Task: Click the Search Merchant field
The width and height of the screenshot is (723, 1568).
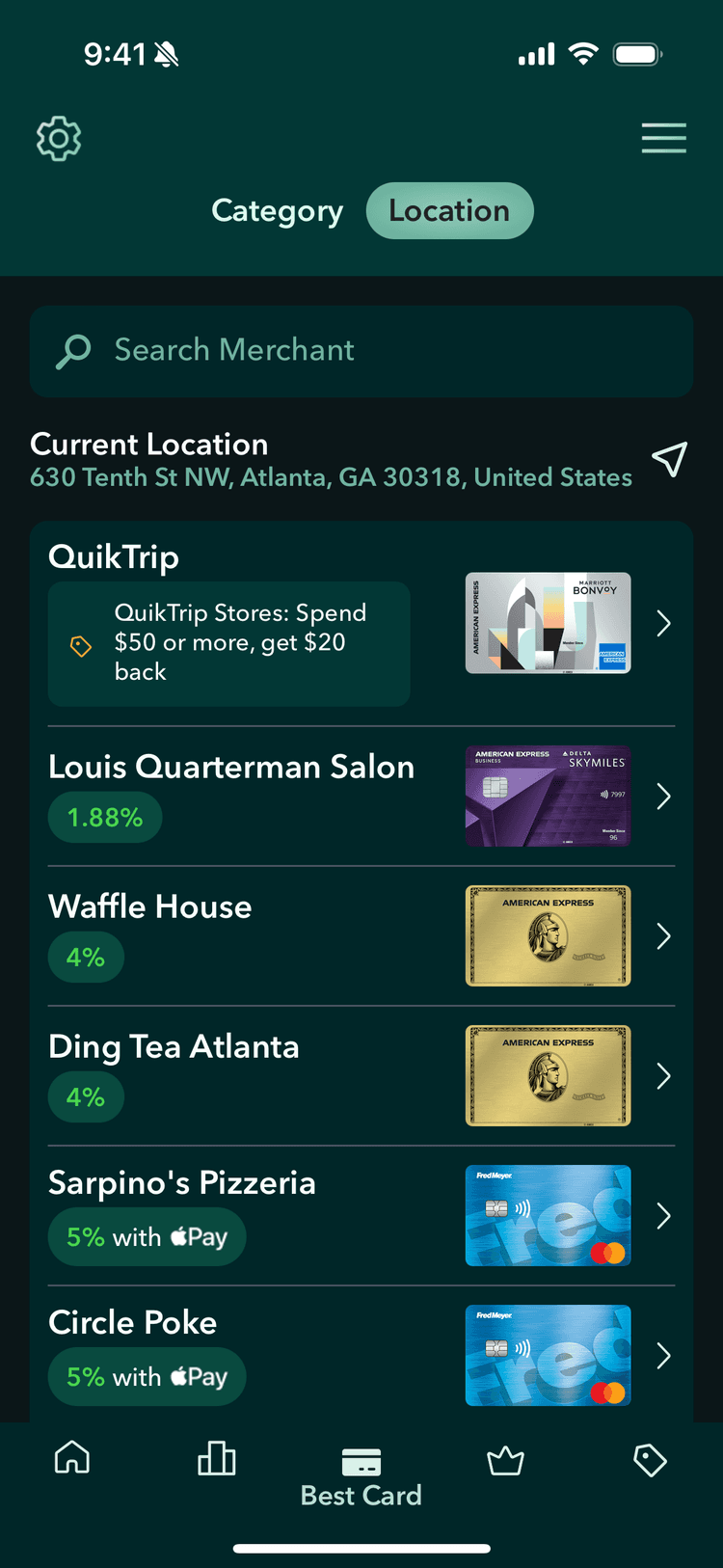Action: [x=289, y=351]
